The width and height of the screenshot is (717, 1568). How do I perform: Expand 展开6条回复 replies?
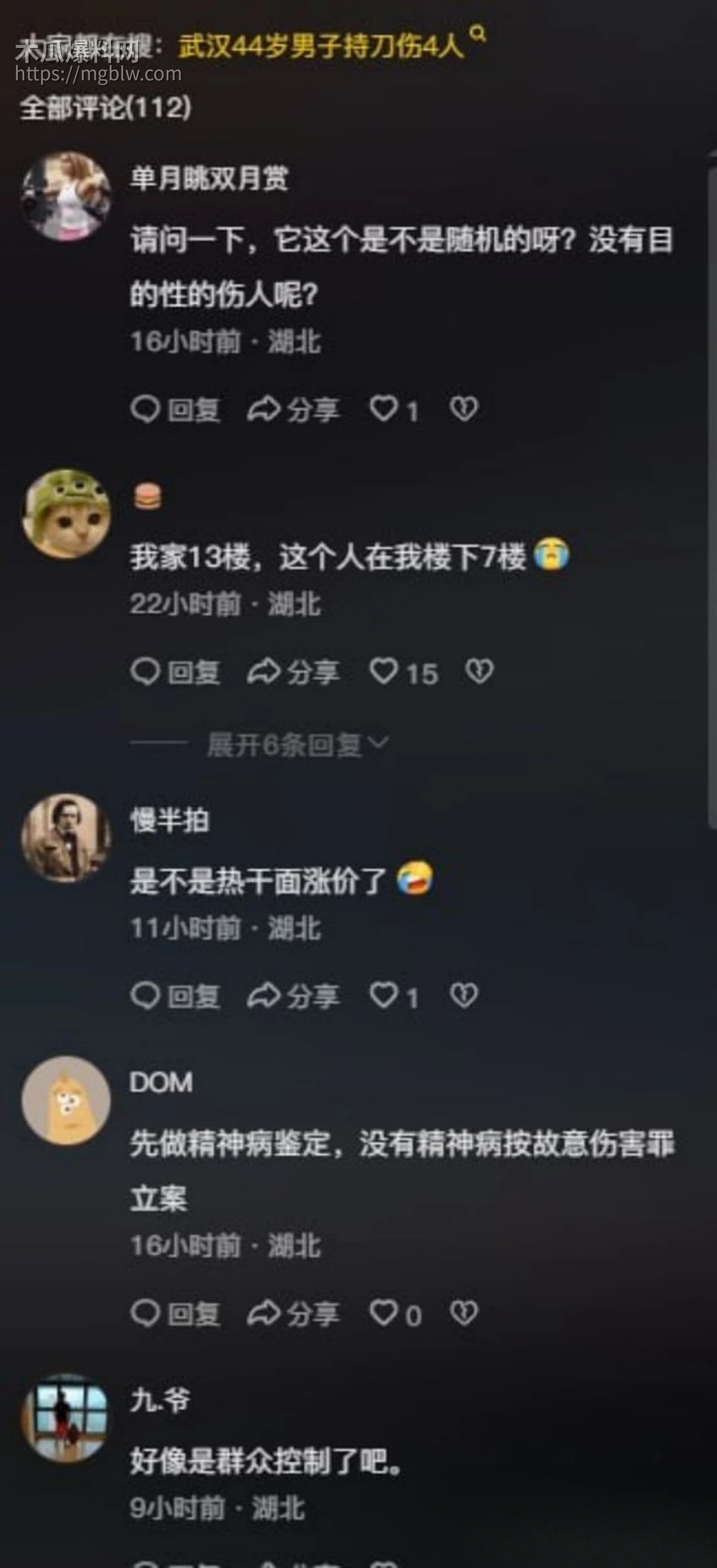[x=297, y=744]
